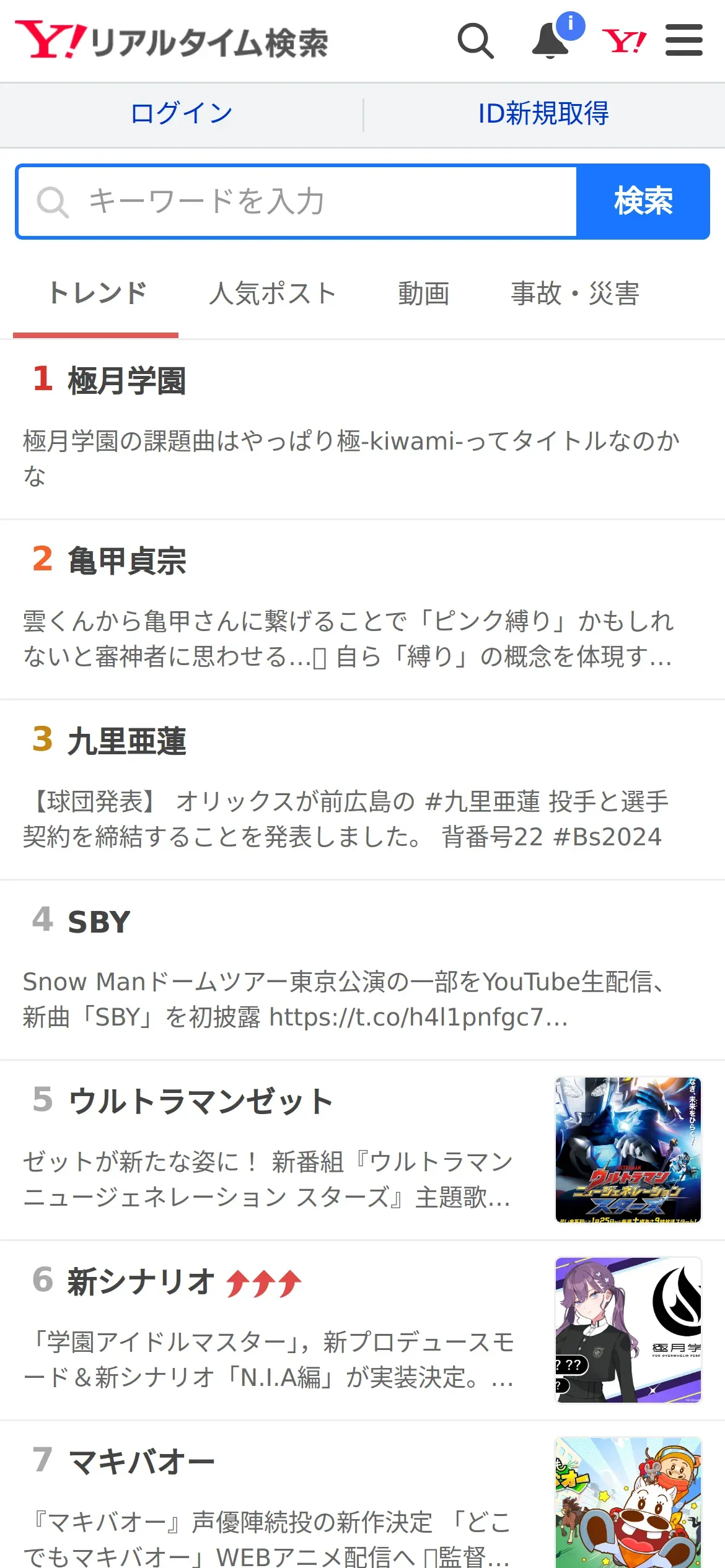The height and width of the screenshot is (1568, 725).
Task: Open trend 1 極月学園
Action: point(362,430)
